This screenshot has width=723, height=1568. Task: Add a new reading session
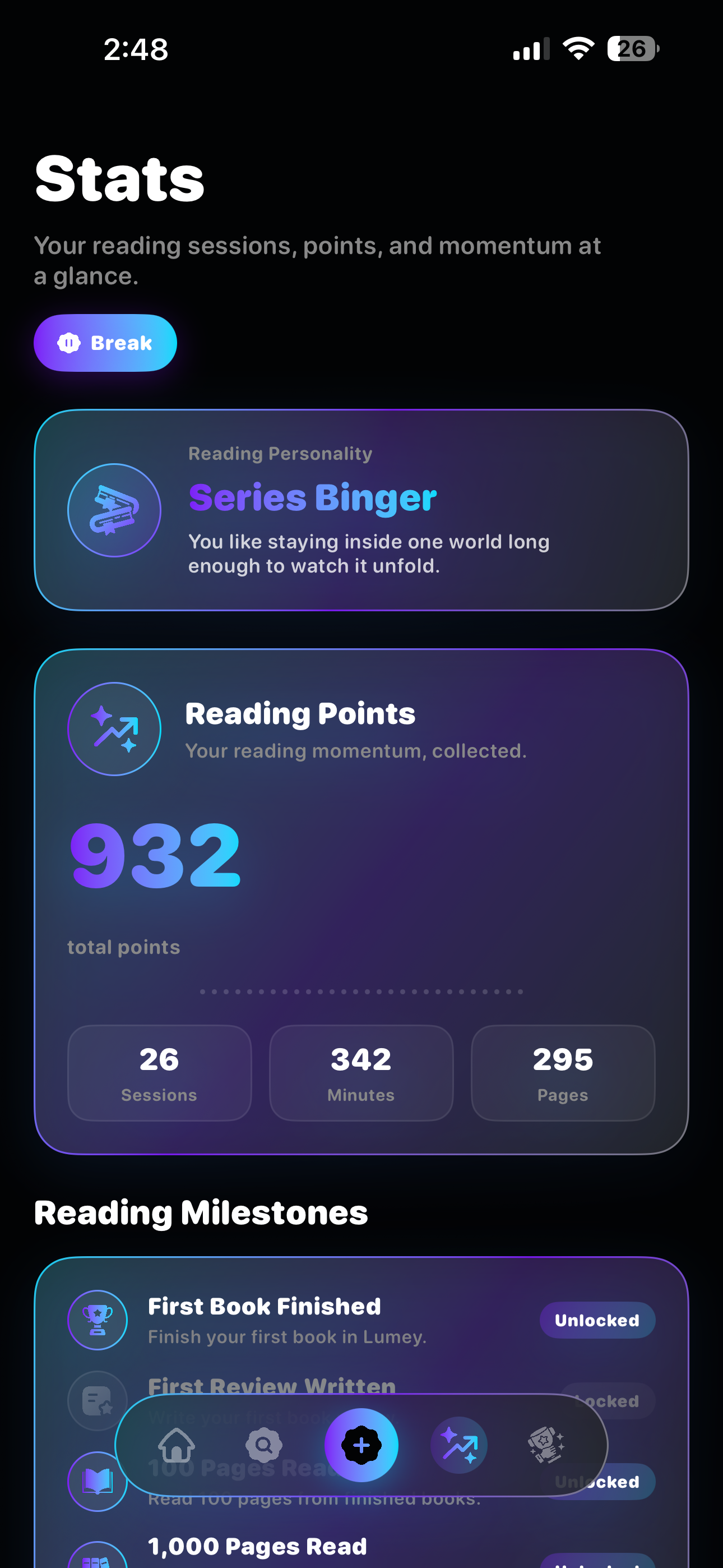click(361, 1445)
